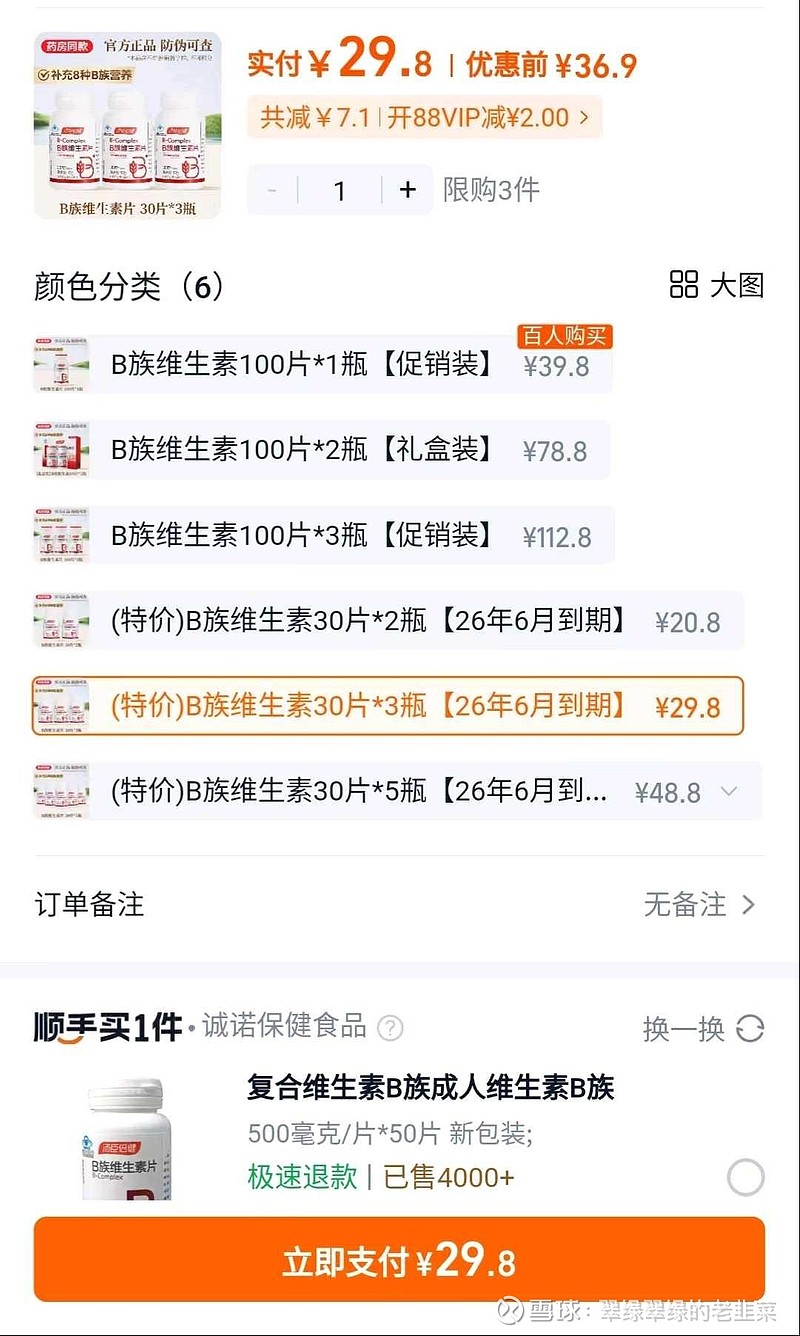The width and height of the screenshot is (800, 1336).
Task: Expand the 30片*5瓶 option chevron
Action: pos(729,791)
